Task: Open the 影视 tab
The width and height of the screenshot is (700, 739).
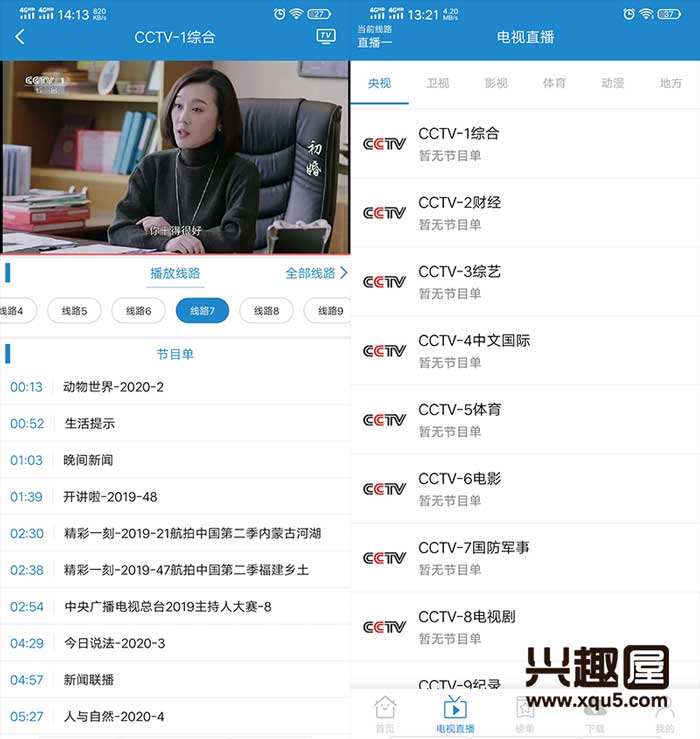Action: click(x=496, y=83)
